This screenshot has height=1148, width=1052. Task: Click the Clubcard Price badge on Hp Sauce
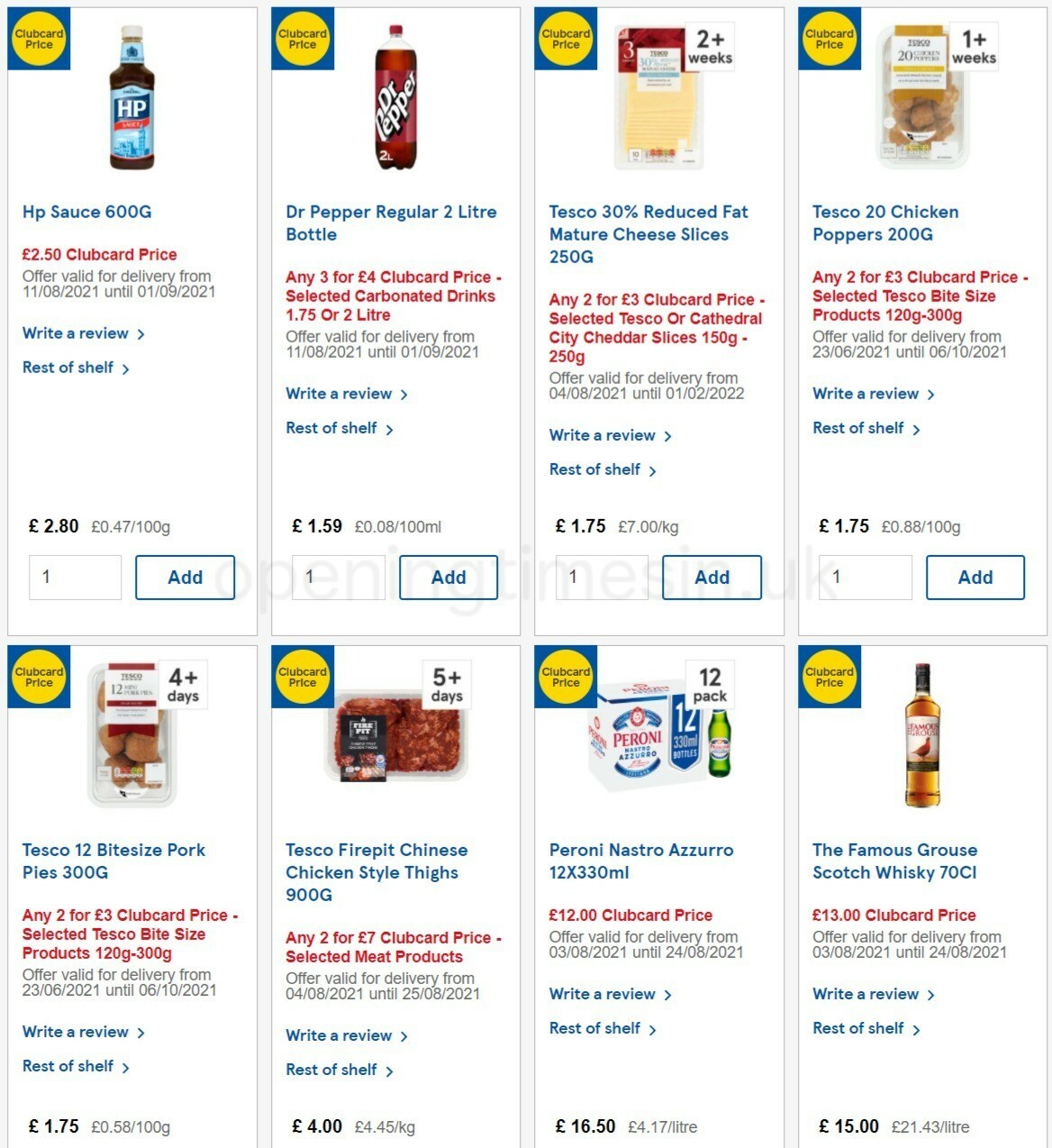[x=38, y=40]
